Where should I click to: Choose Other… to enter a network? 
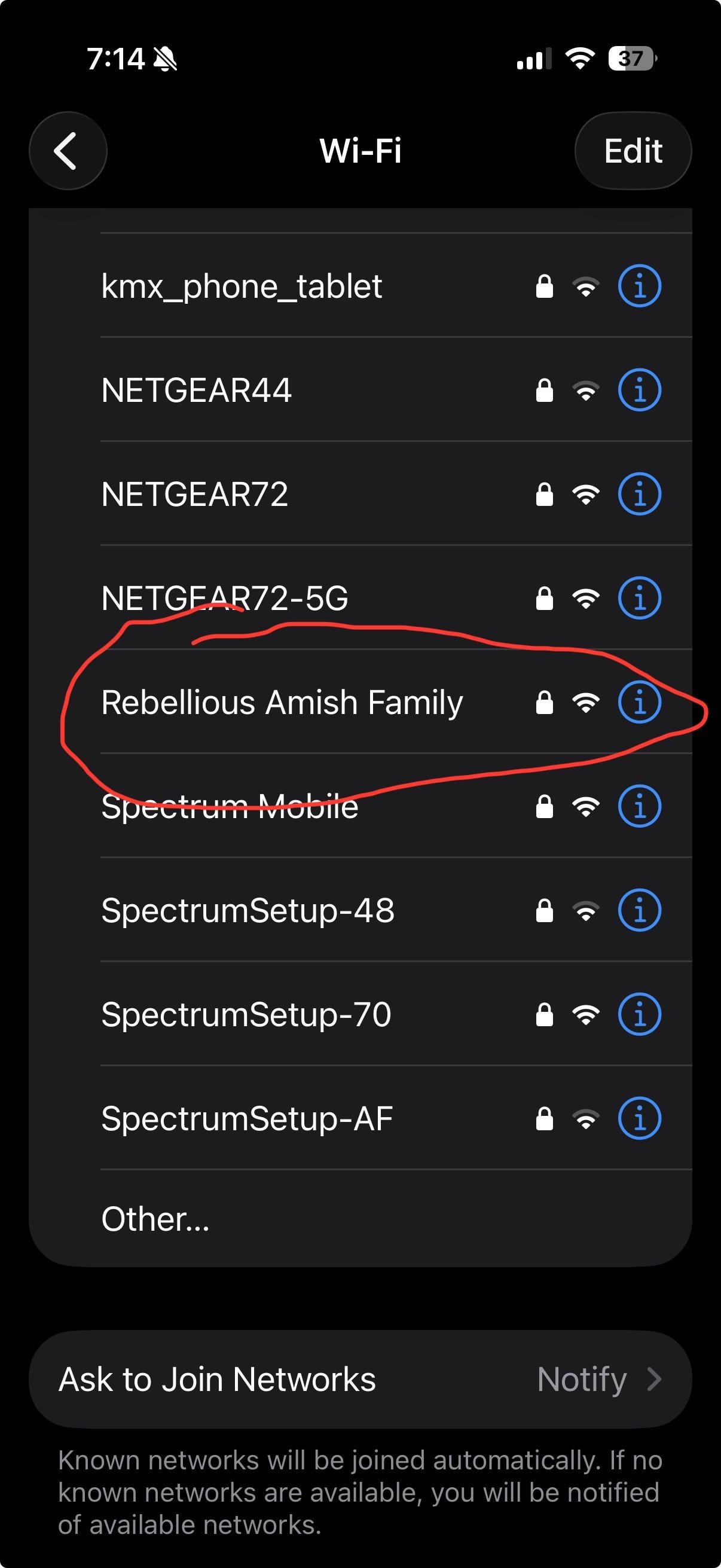click(155, 1219)
